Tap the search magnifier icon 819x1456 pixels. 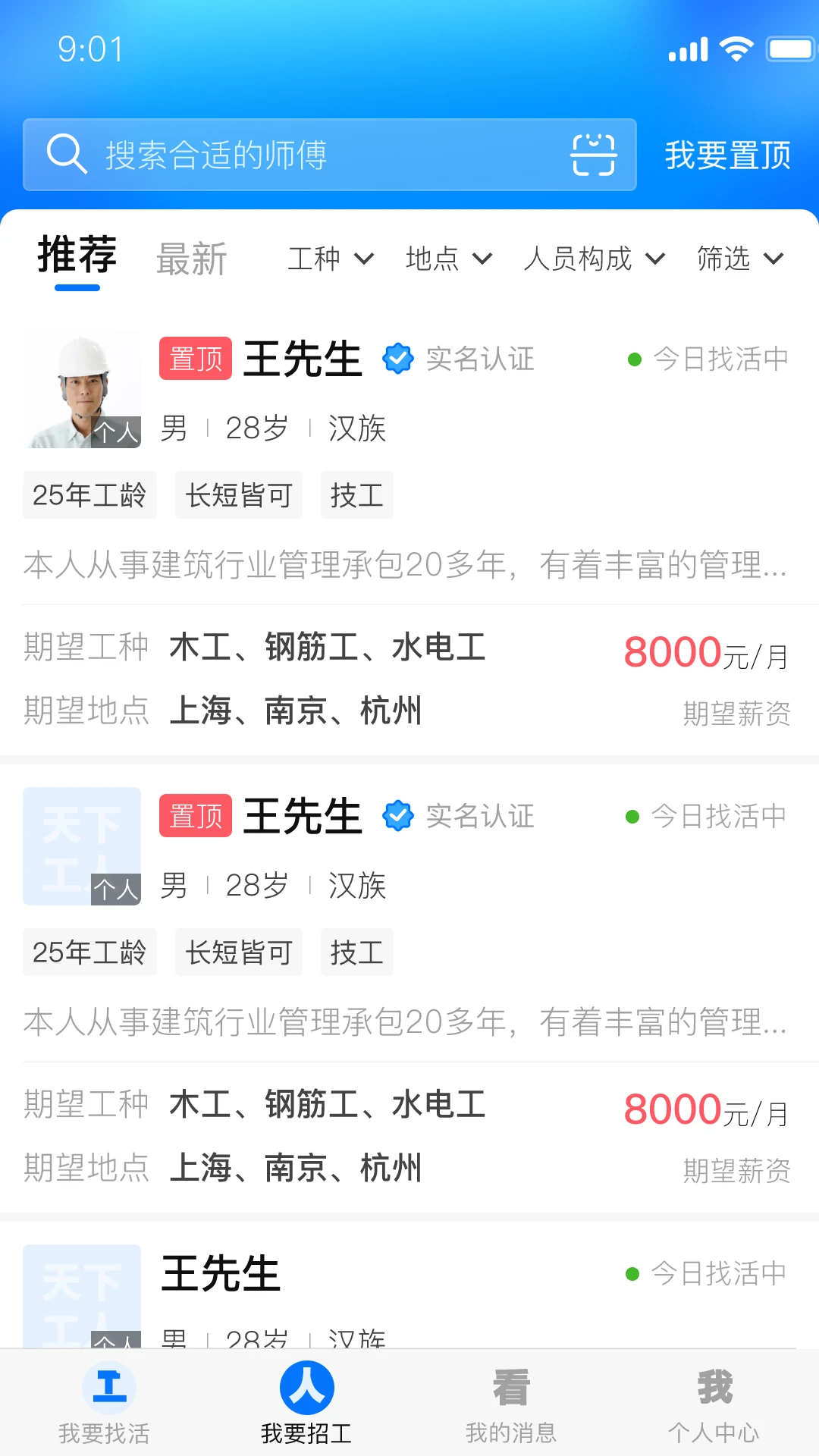click(x=67, y=154)
